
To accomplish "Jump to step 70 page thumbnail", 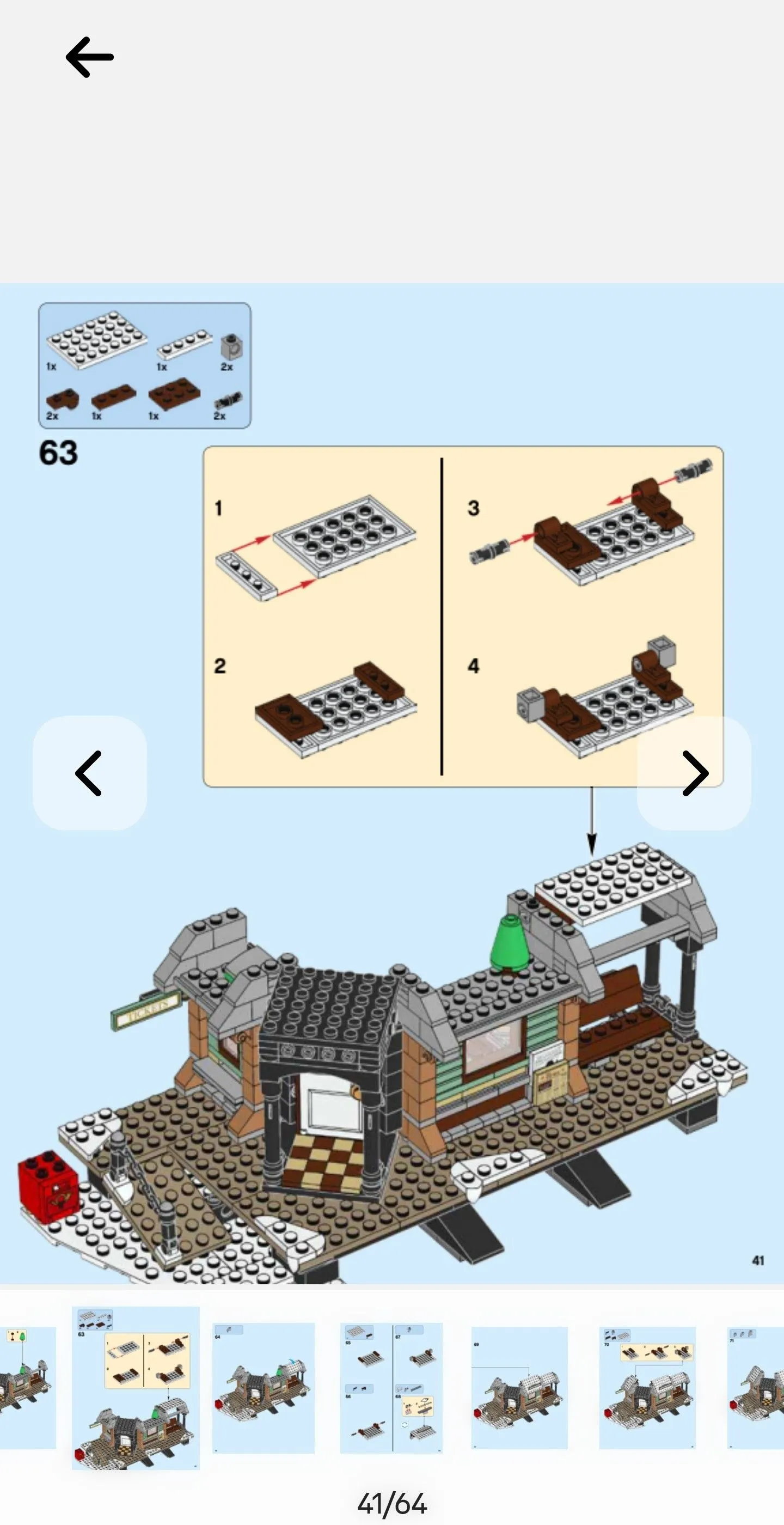I will coord(647,1388).
